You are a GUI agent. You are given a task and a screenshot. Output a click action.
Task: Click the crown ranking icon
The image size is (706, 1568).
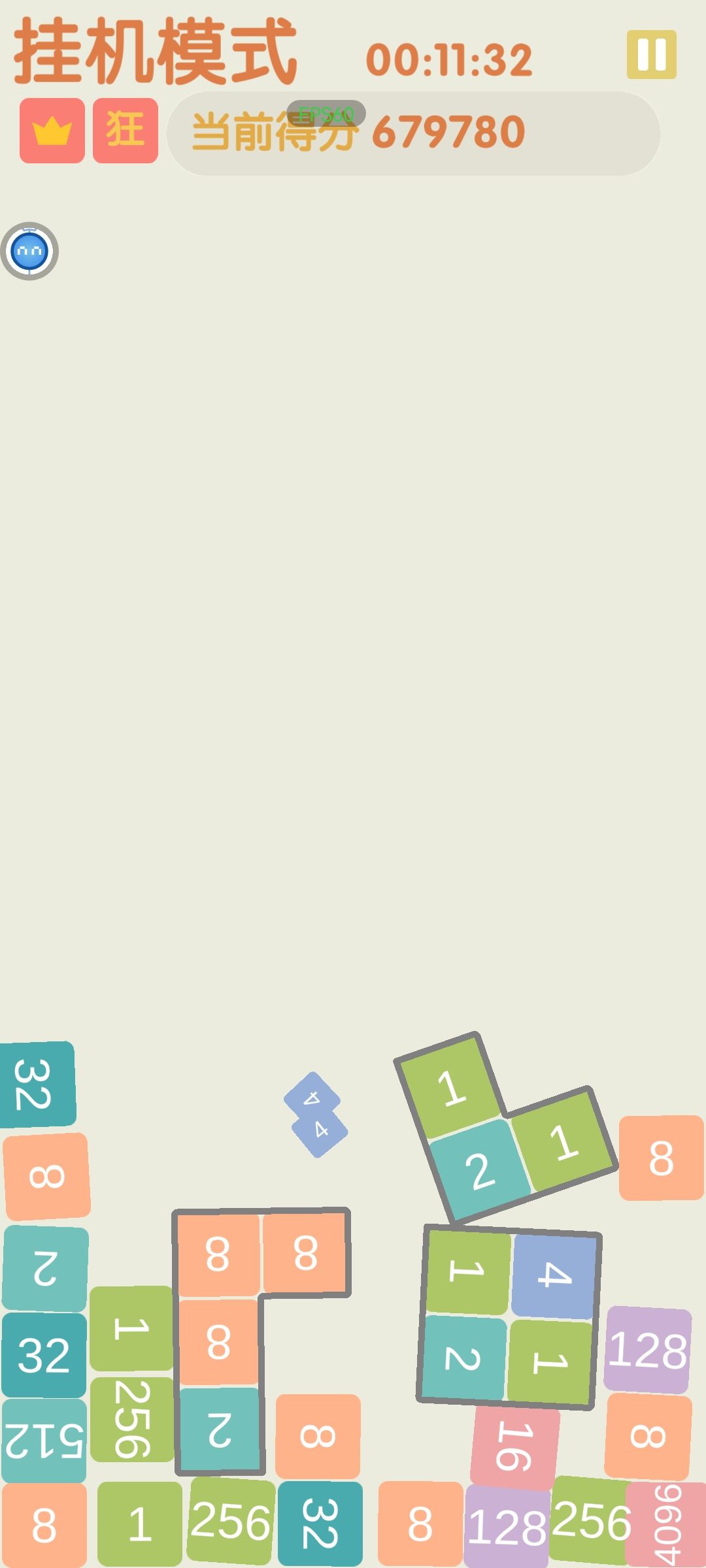[52, 129]
